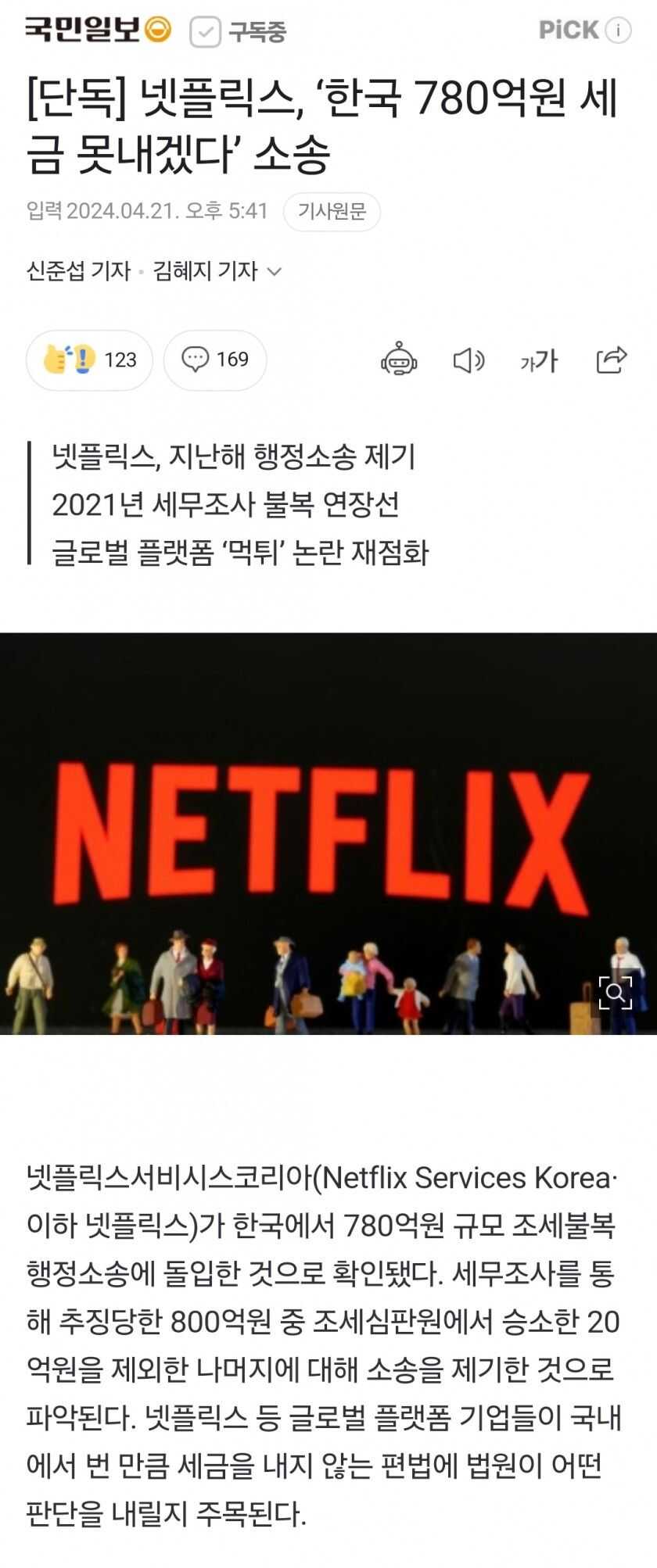The height and width of the screenshot is (1568, 657).
Task: Toggle the 구독중 subscription button
Action: [x=239, y=32]
